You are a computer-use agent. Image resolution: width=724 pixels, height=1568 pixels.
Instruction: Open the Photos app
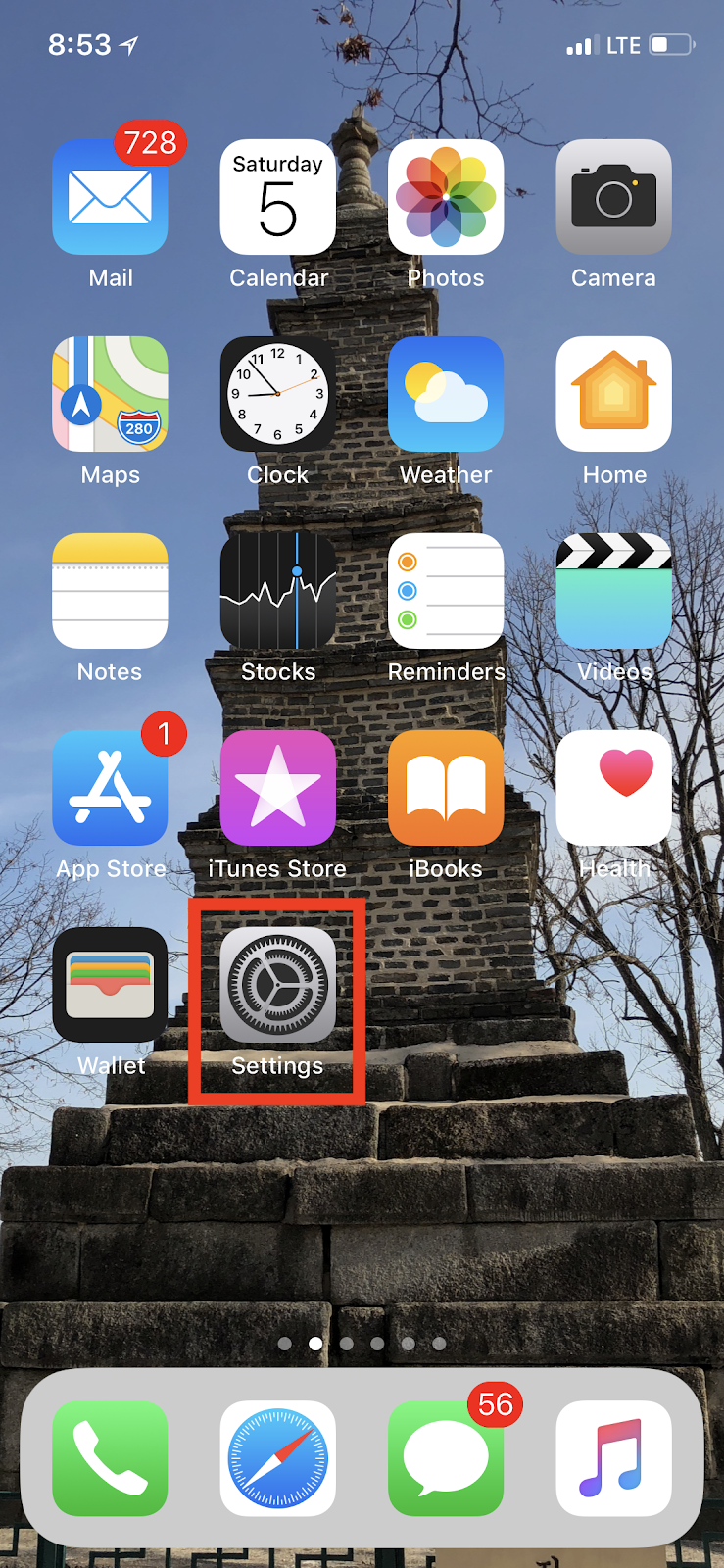pyautogui.click(x=446, y=197)
